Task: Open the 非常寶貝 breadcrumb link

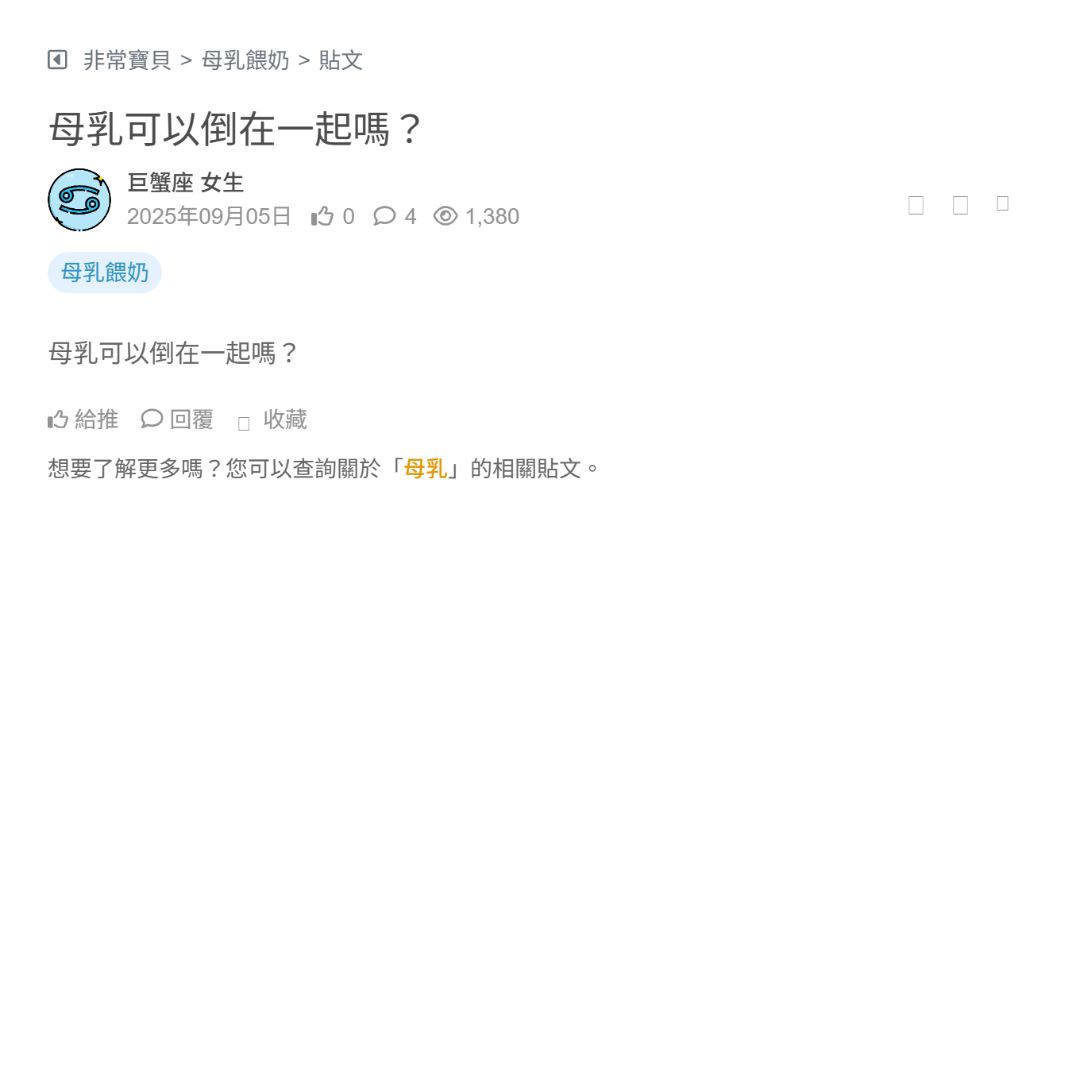Action: point(127,60)
